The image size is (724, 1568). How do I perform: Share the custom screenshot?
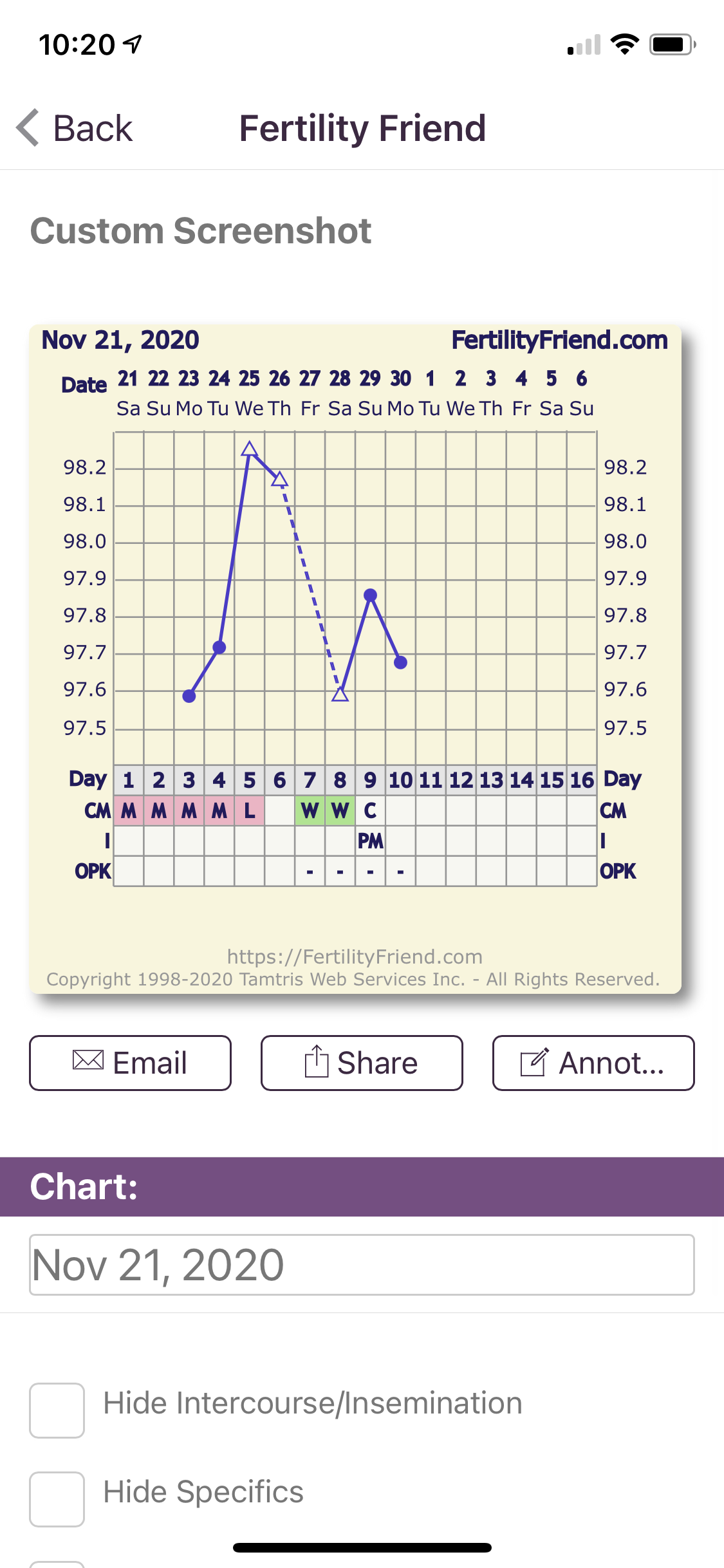[362, 1063]
